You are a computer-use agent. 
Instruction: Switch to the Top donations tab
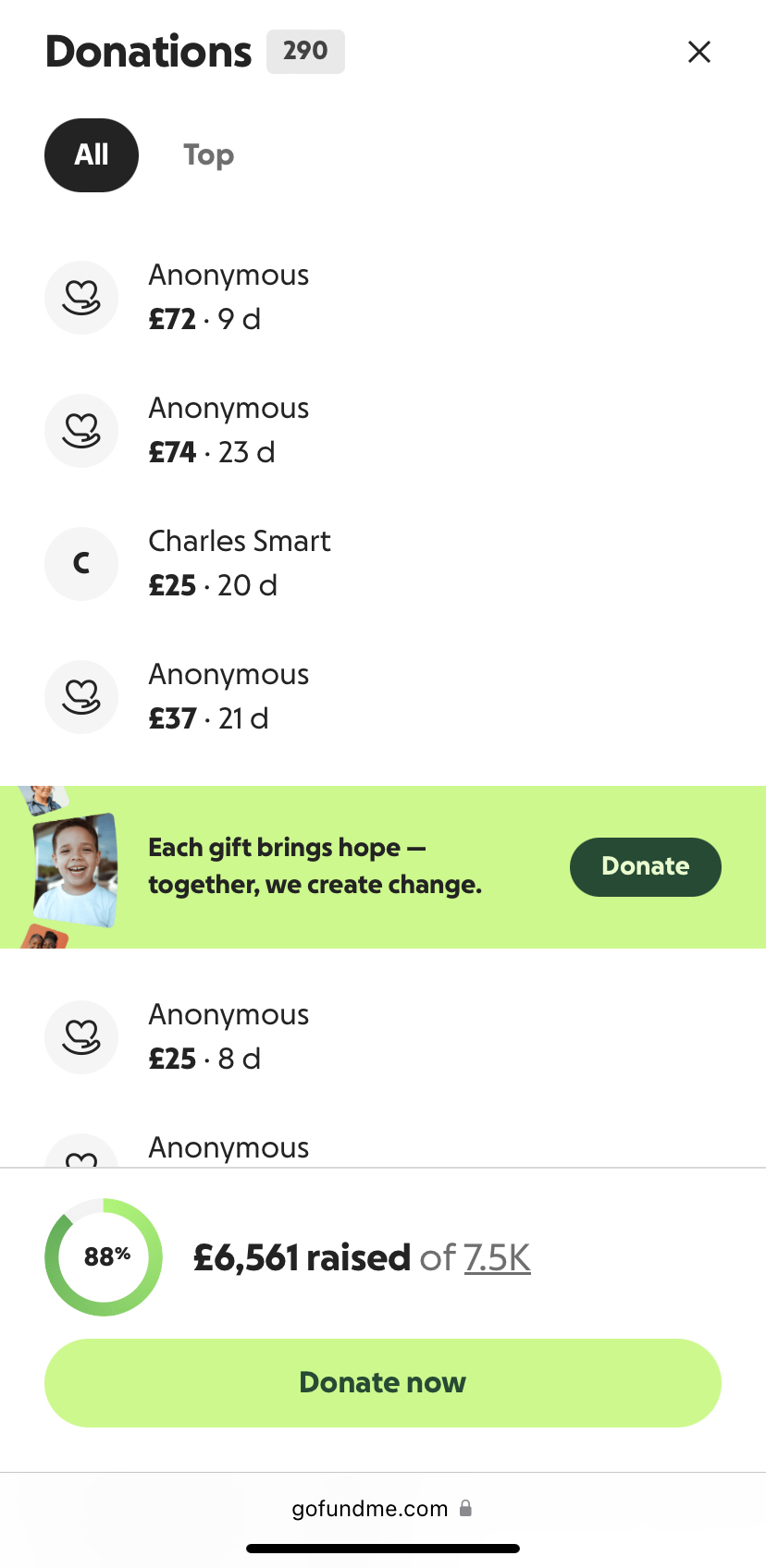[208, 155]
